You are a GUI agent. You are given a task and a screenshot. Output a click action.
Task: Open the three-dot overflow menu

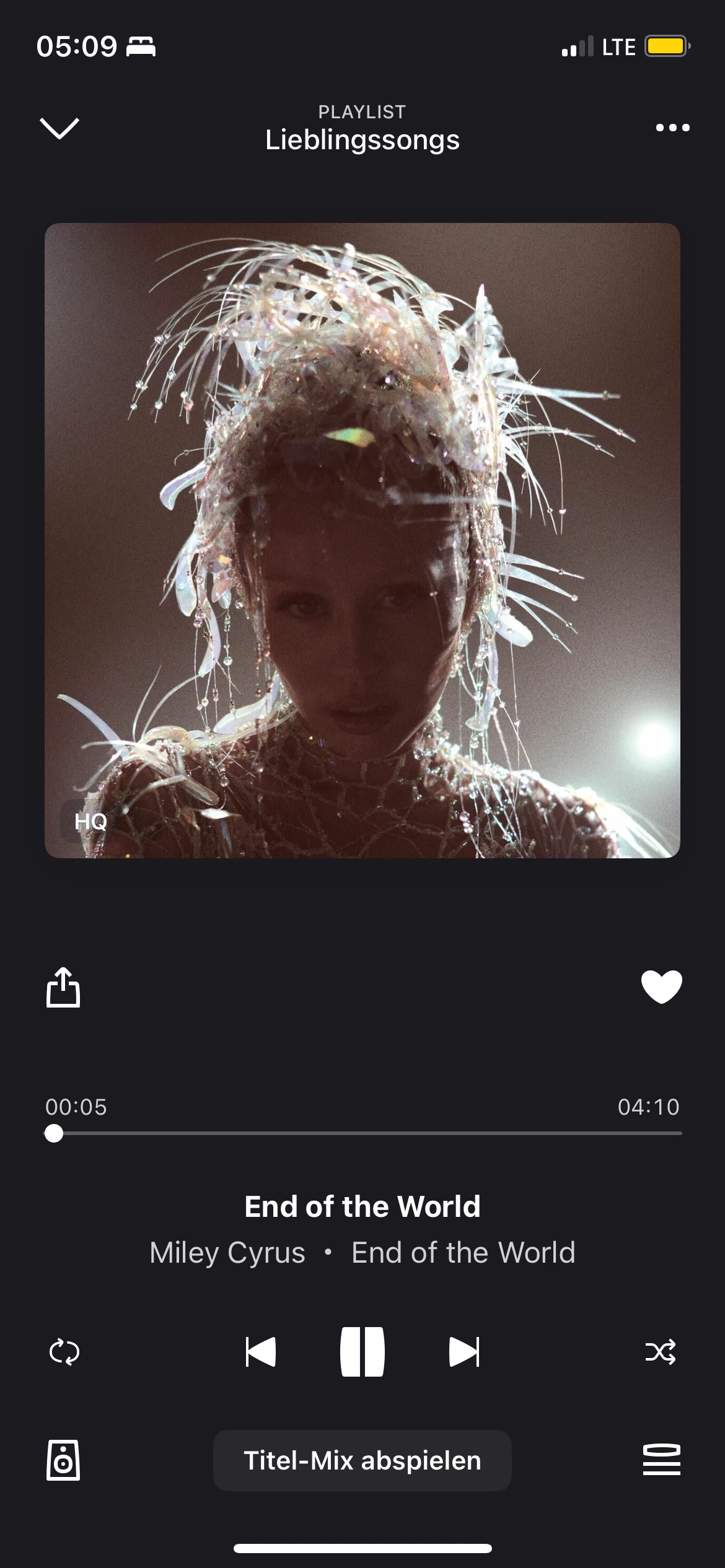(x=672, y=128)
